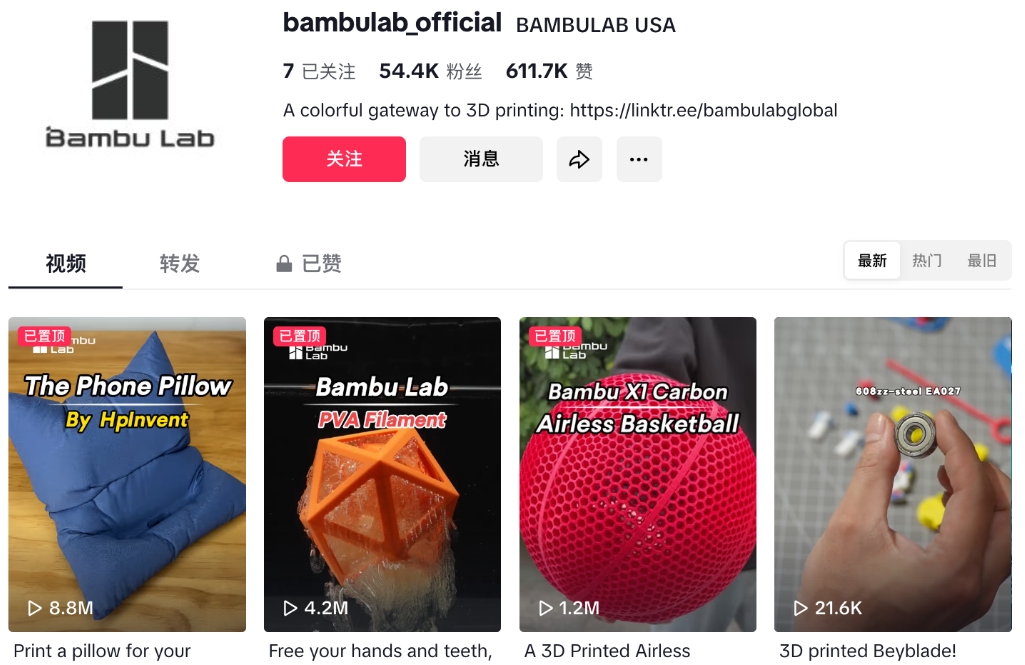Tap the red 关注 follow button
This screenshot has height=665, width=1025.
344,159
